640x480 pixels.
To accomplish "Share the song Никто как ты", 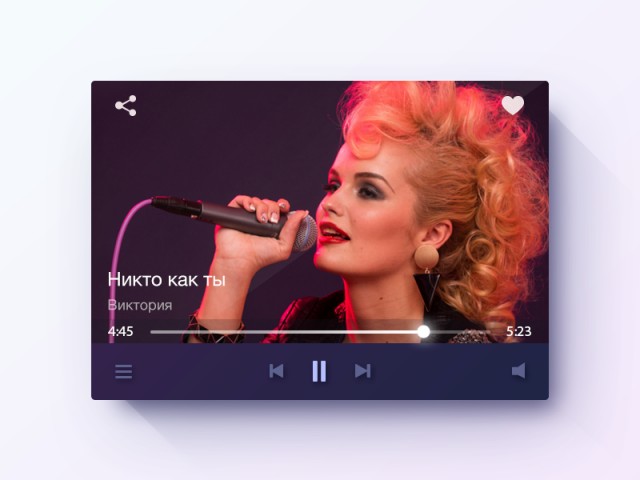I will (125, 106).
